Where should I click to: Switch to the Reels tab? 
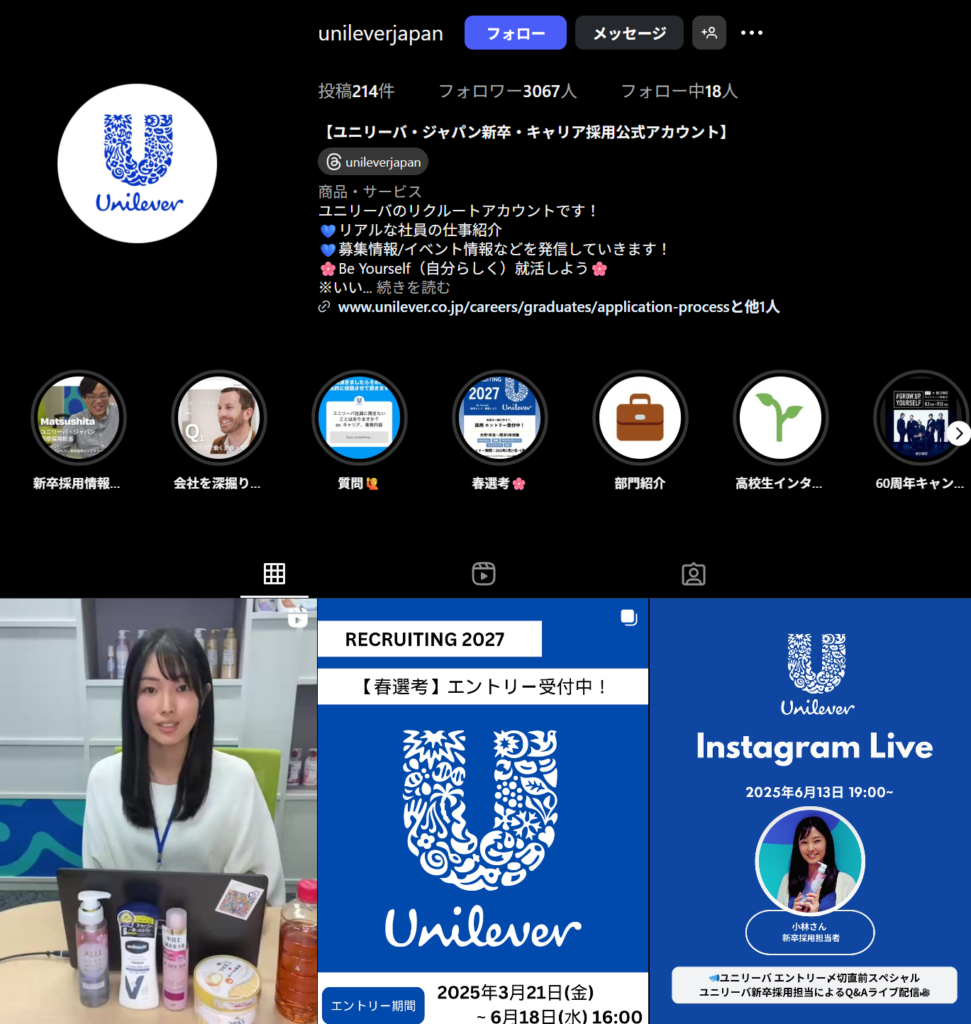(x=483, y=573)
